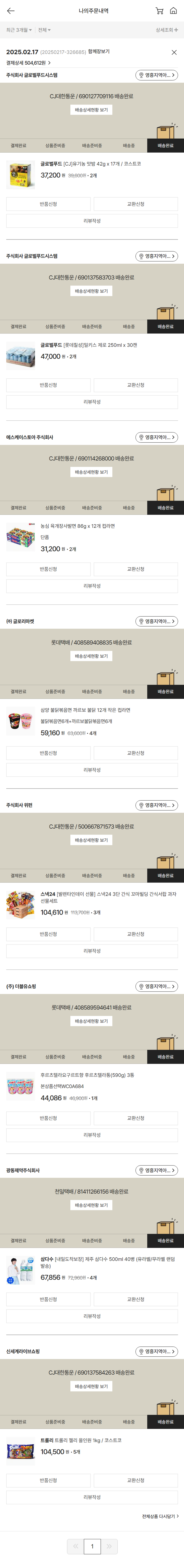View delivery status for CJ 690127709116
184x1568 pixels.
(x=92, y=110)
